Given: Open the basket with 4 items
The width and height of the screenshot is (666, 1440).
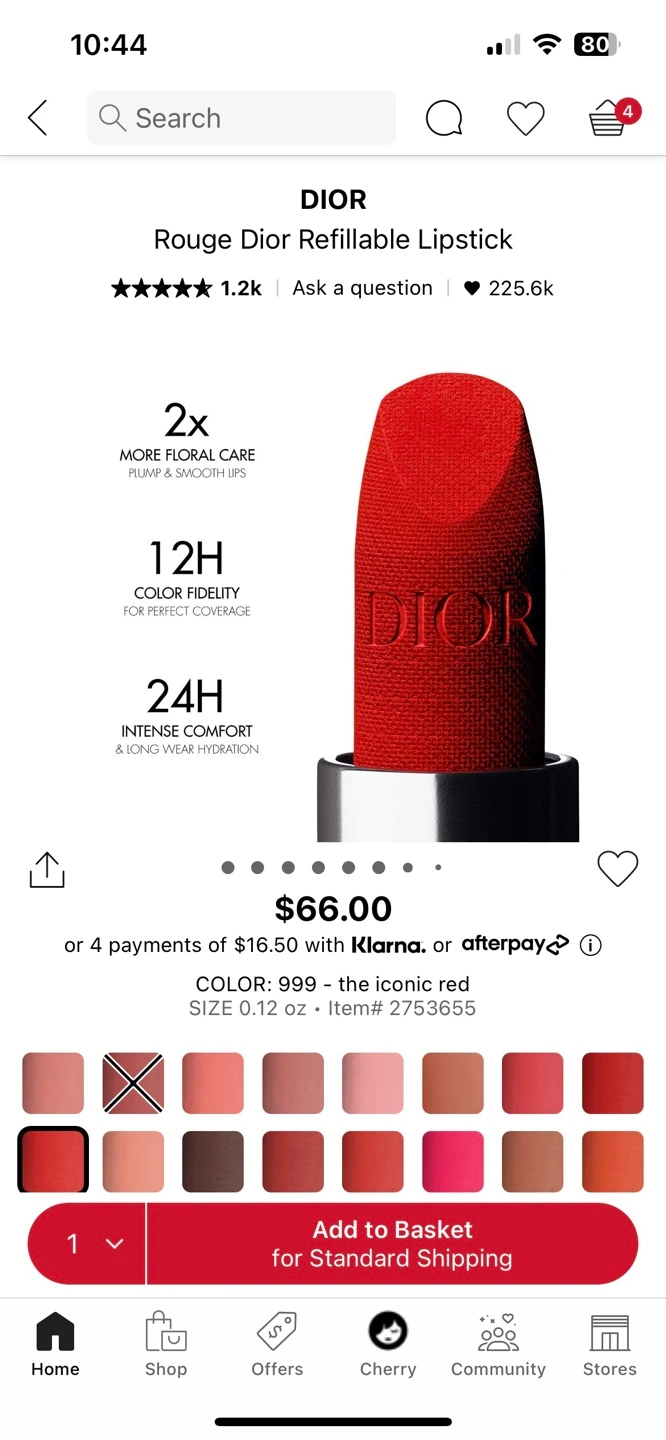Looking at the screenshot, I should coord(609,119).
